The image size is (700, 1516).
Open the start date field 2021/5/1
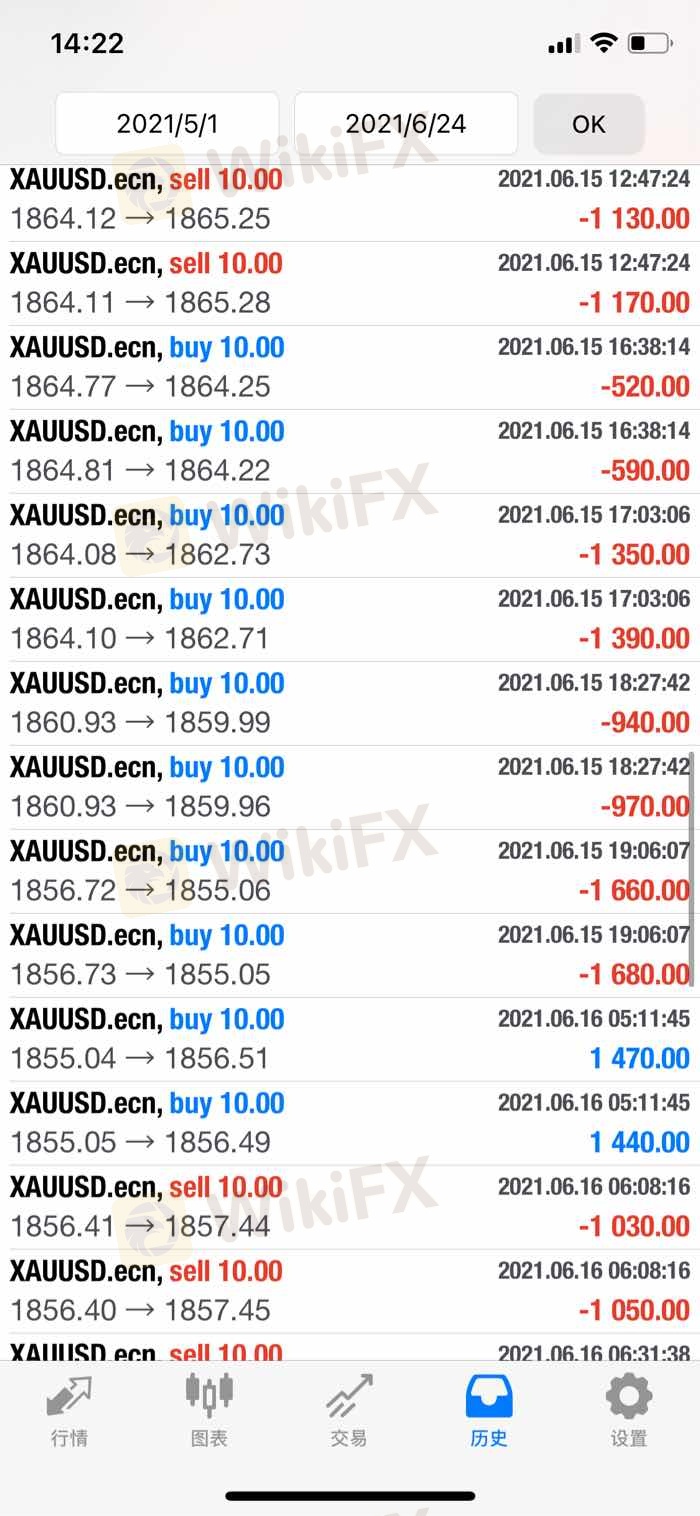[x=167, y=124]
